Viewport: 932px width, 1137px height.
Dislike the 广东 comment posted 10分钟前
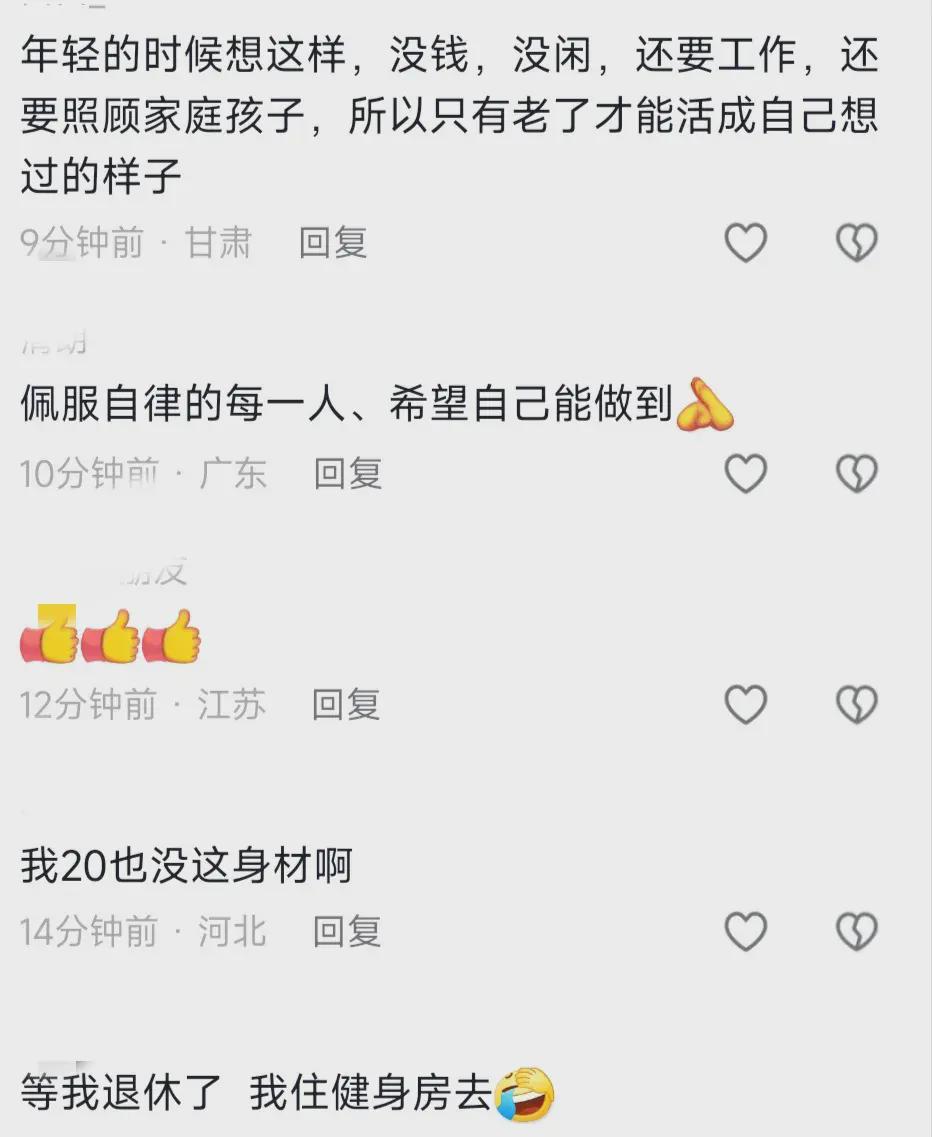(x=856, y=474)
